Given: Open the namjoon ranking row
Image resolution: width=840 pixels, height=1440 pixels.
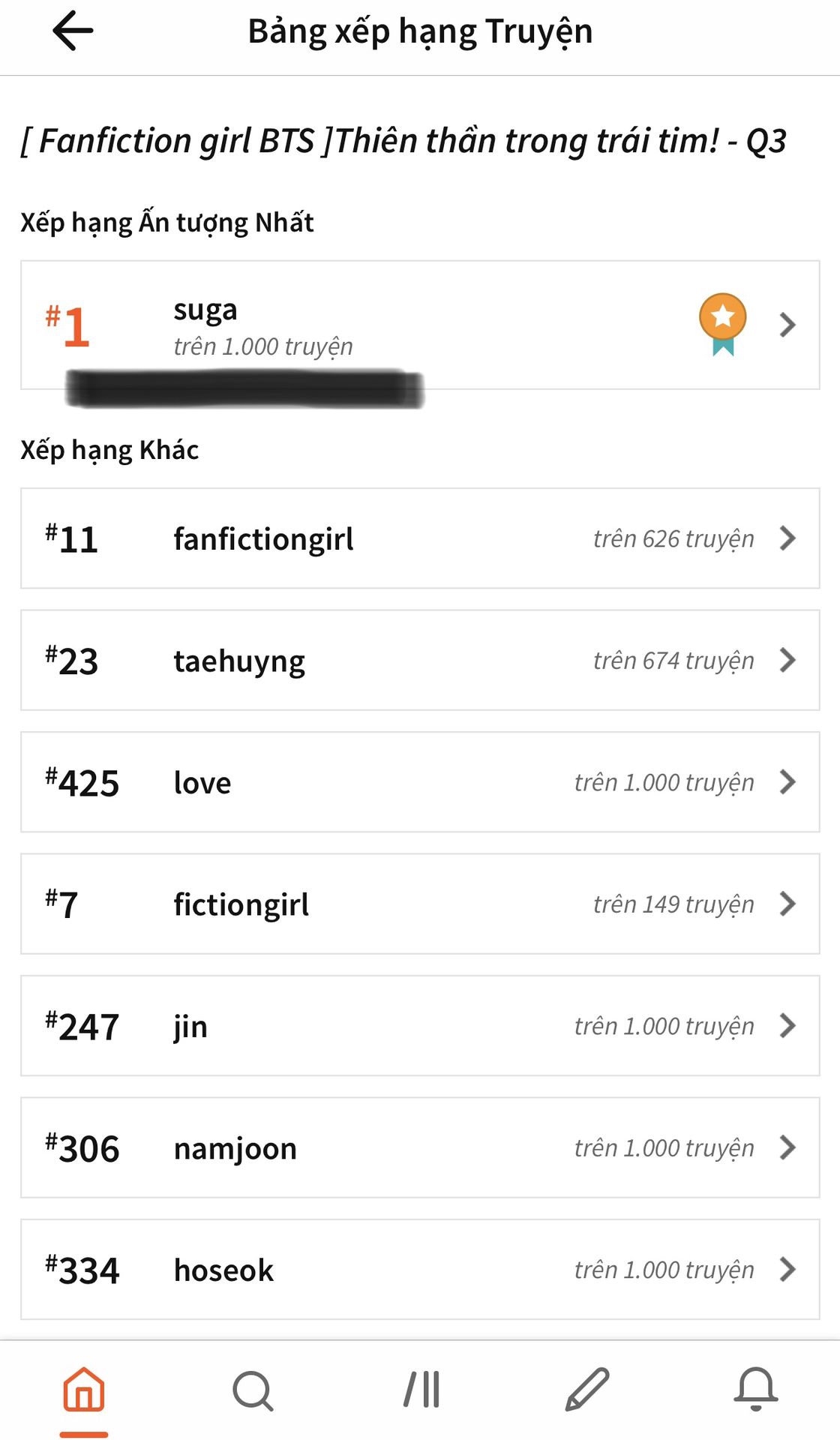Looking at the screenshot, I should coord(420,1147).
